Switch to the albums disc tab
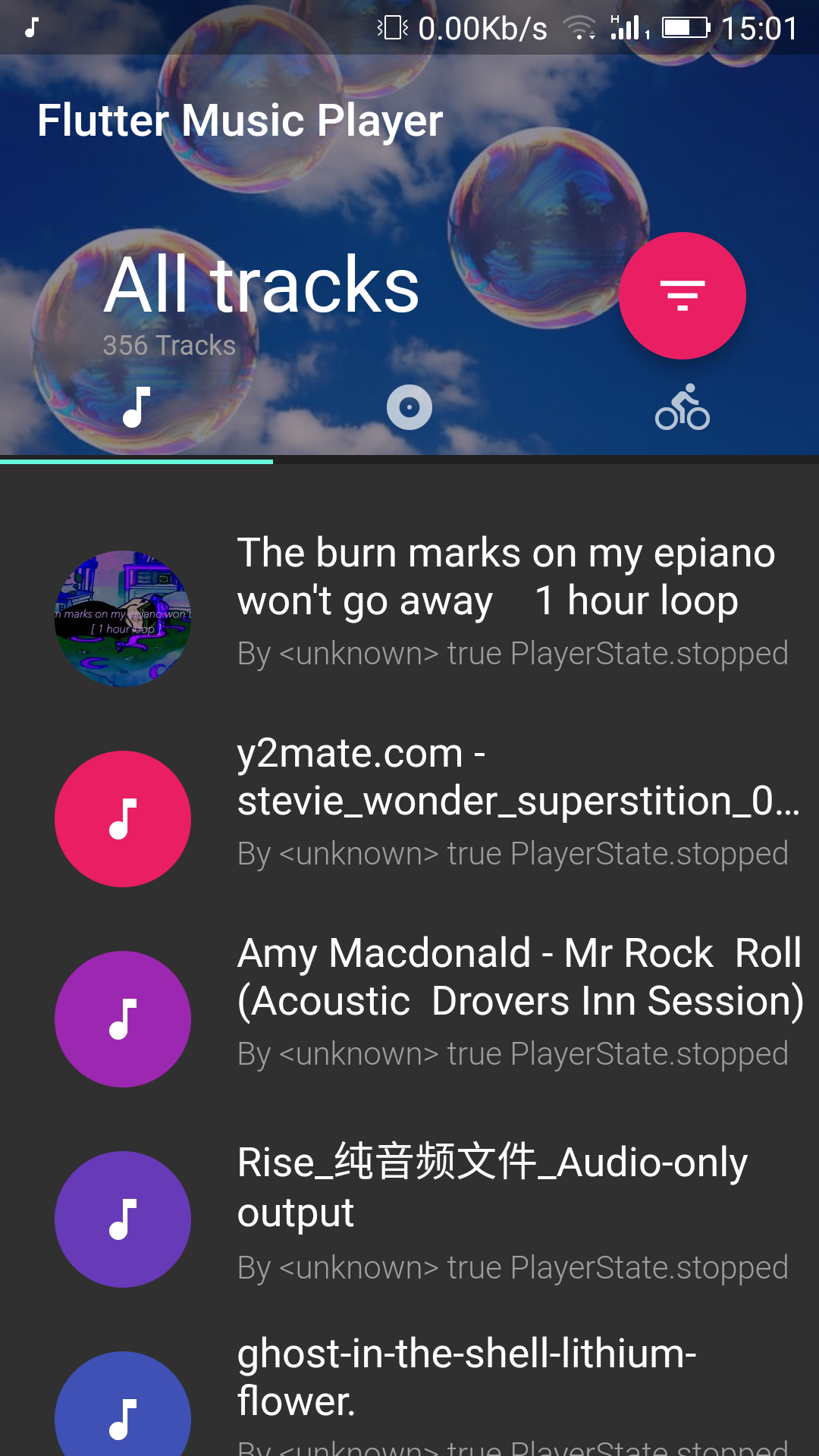This screenshot has height=1456, width=819. pos(409,408)
